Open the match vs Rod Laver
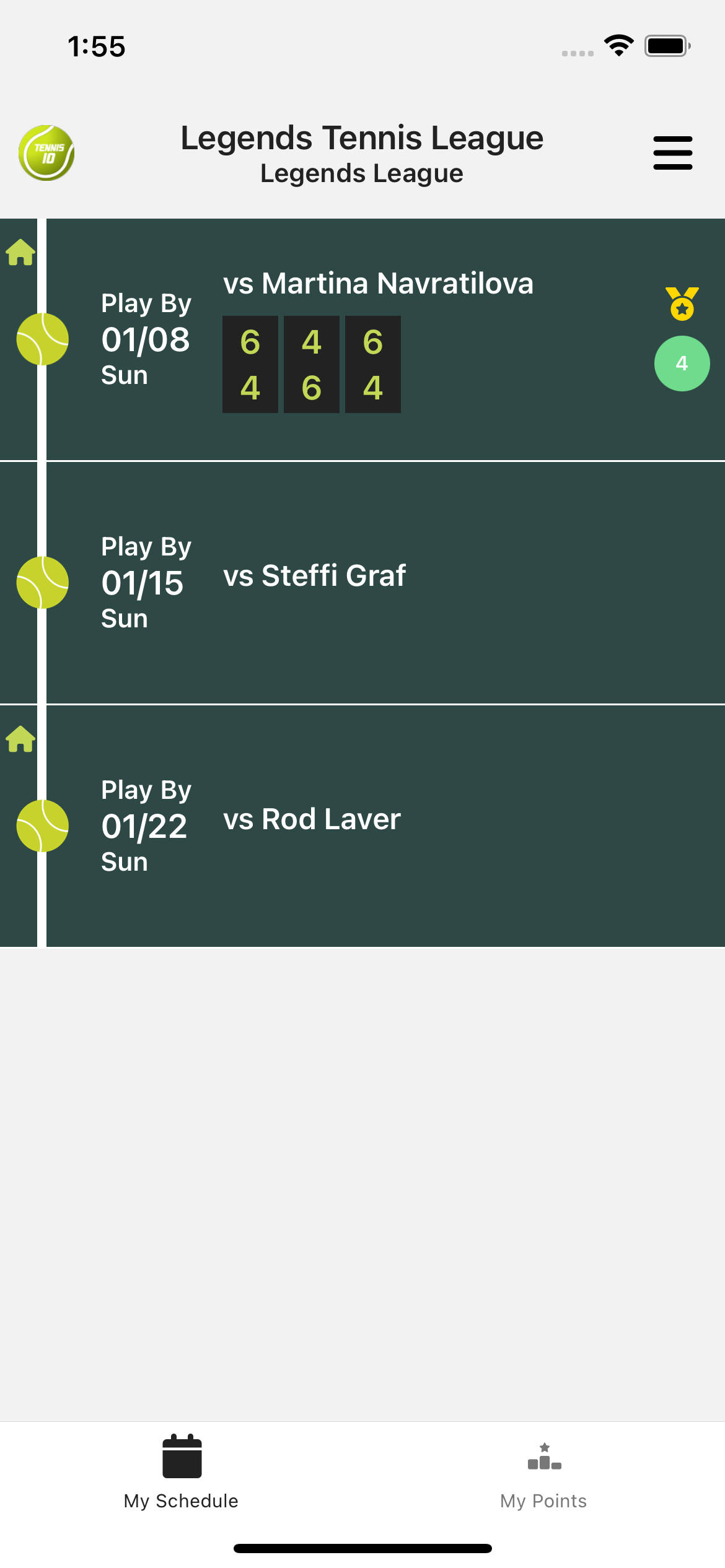The height and width of the screenshot is (1568, 725). coord(312,819)
